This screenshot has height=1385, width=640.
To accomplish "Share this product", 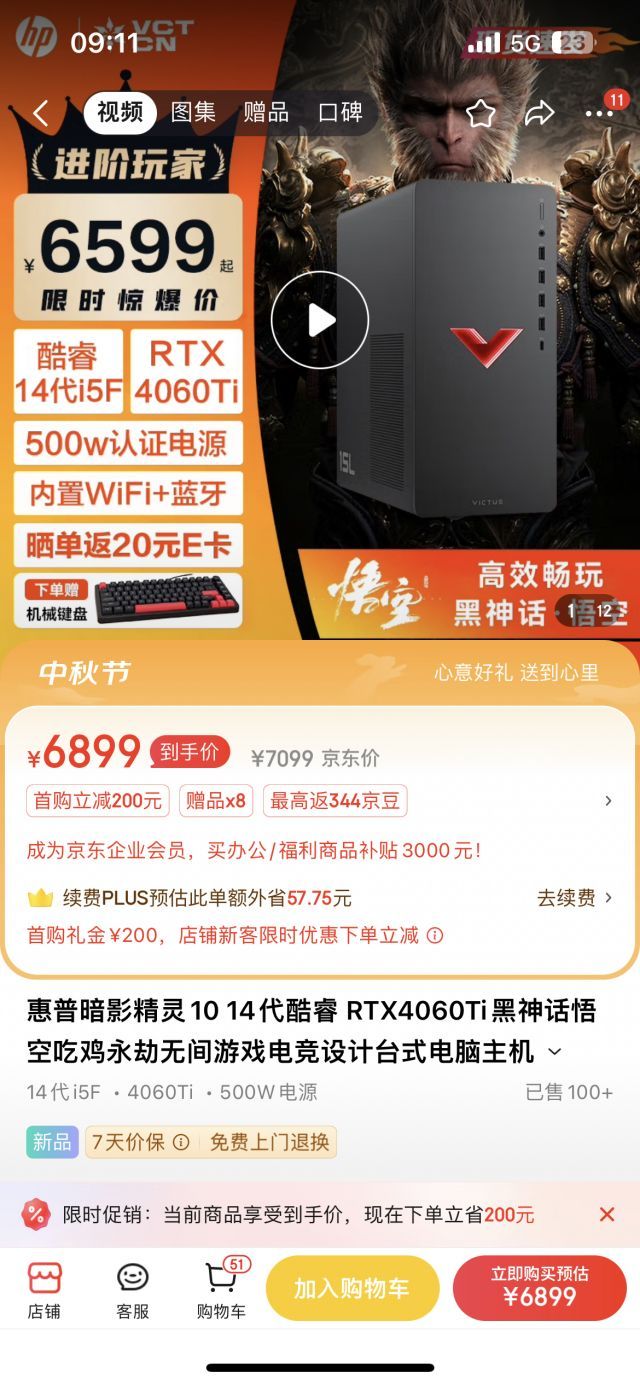I will 540,113.
